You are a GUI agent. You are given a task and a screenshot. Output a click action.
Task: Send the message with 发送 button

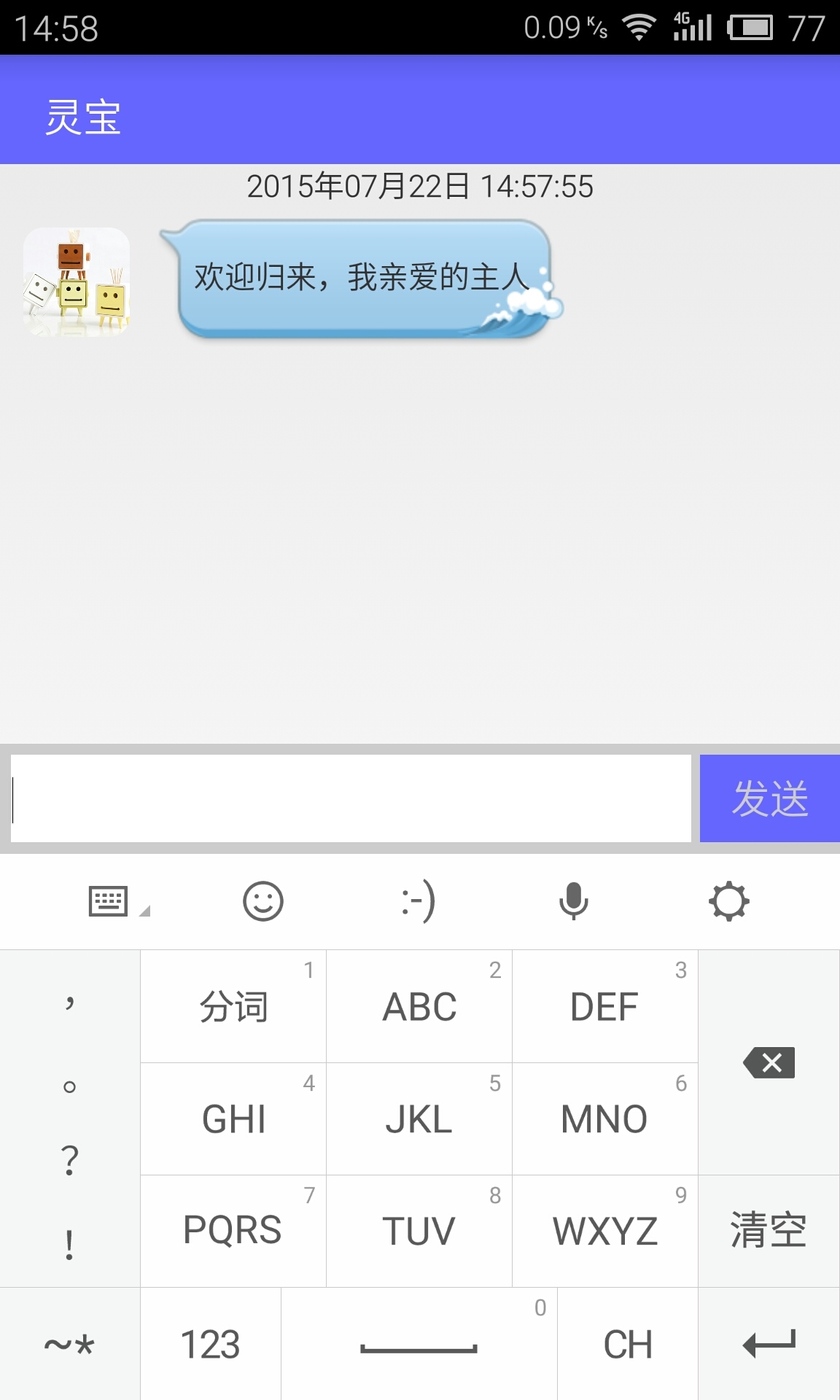[x=769, y=798]
